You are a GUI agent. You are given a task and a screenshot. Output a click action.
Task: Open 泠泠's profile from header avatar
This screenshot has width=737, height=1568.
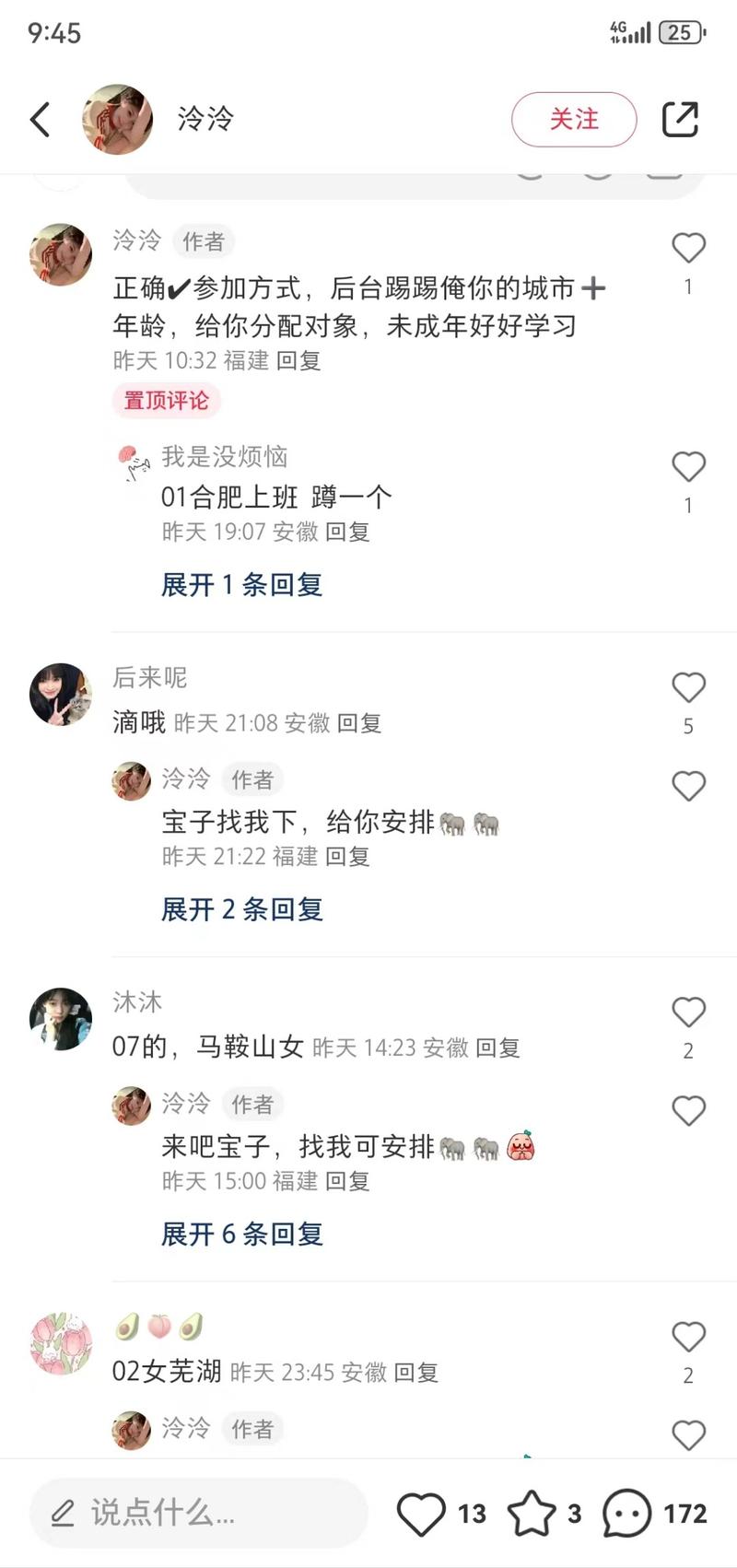(118, 120)
